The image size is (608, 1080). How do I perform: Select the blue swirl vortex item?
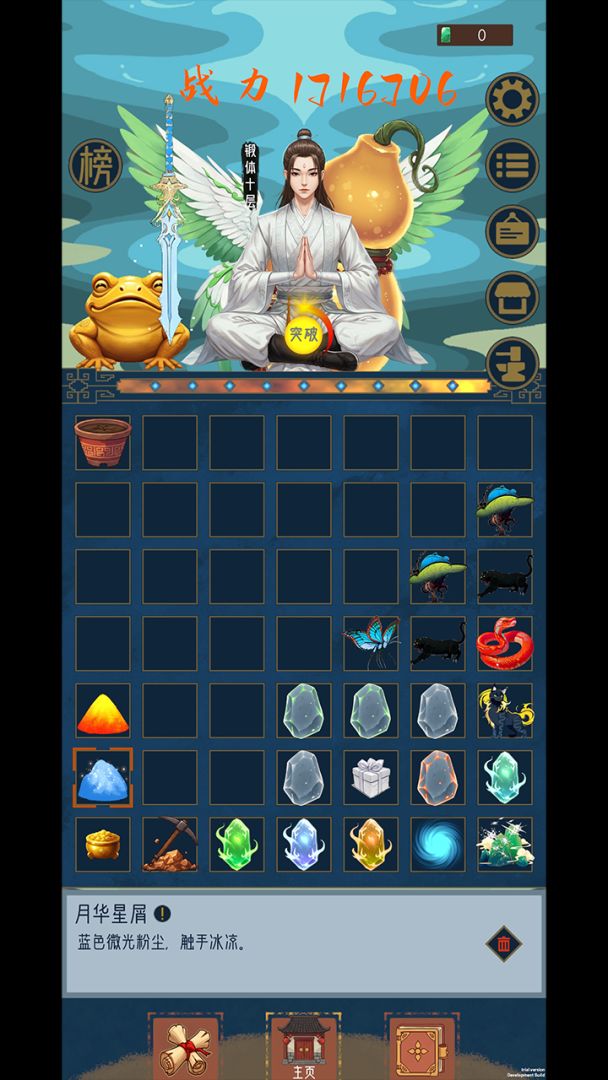(437, 845)
